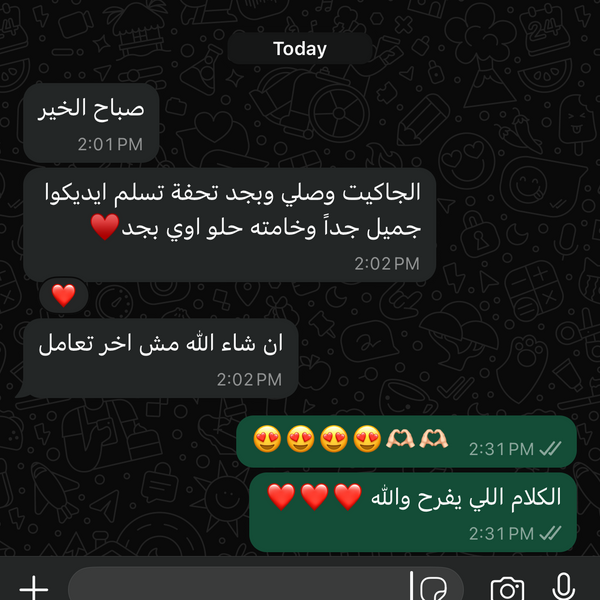Screen dimensions: 600x600
Task: Open the attachment plus menu
Action: pos(34,587)
